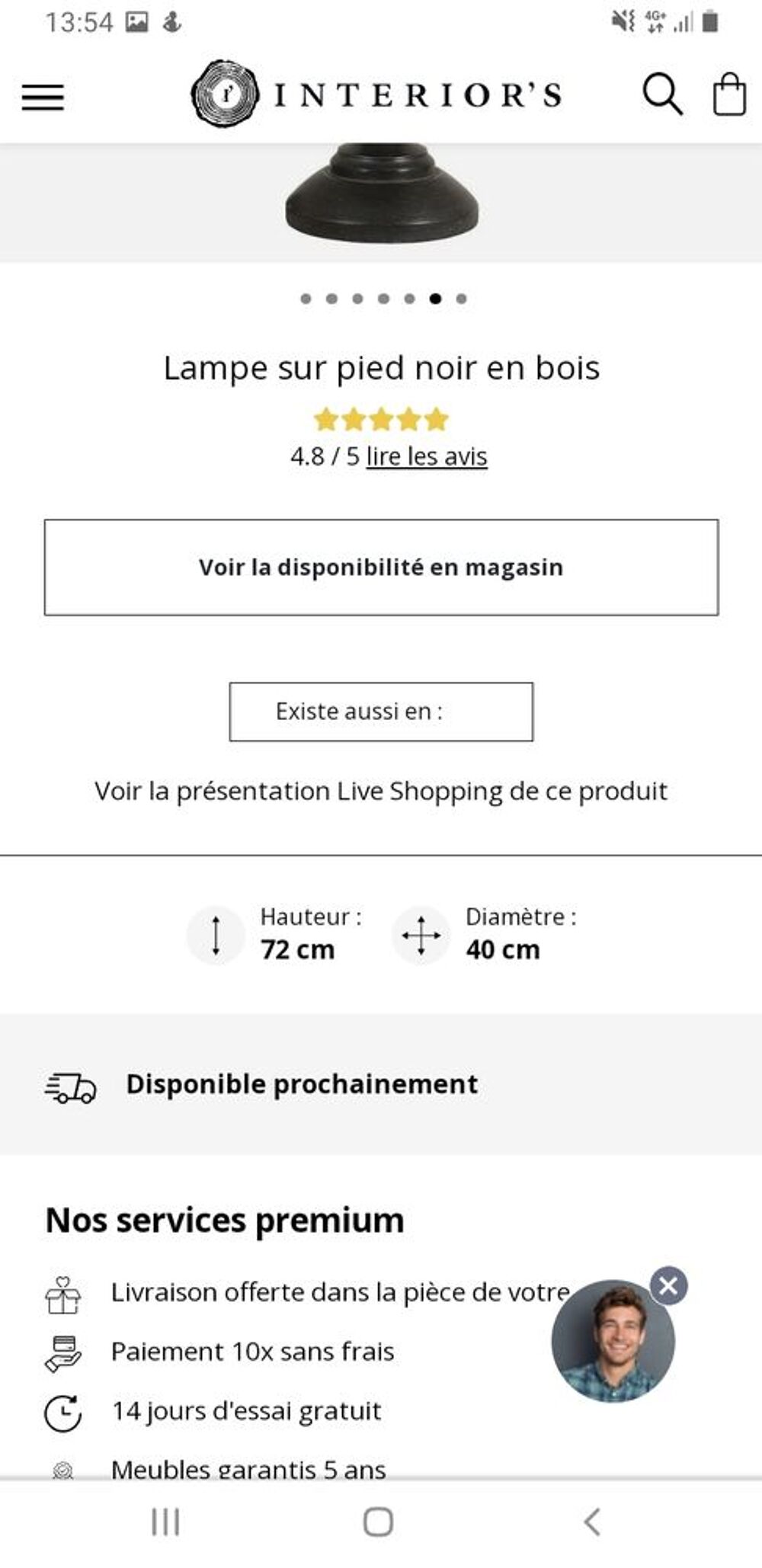
Task: Open the shopping bag
Action: (728, 94)
